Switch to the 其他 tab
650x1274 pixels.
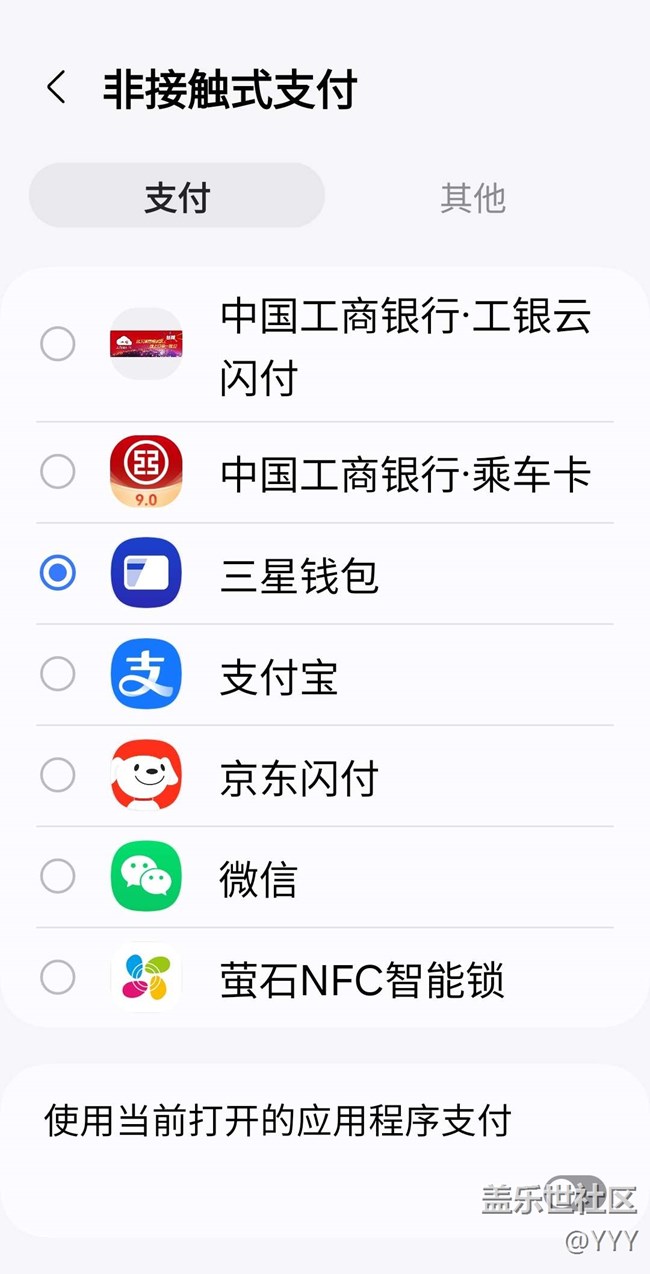coord(473,197)
